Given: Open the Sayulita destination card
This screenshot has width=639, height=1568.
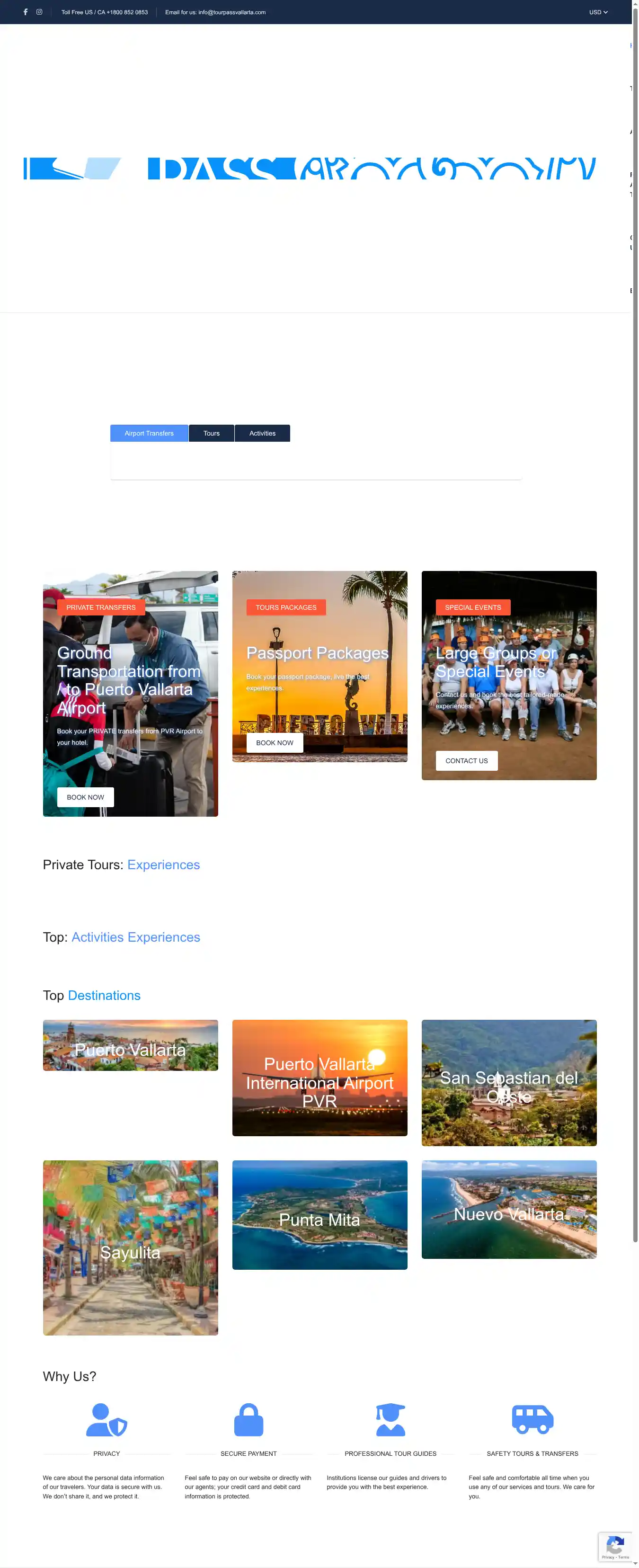Looking at the screenshot, I should tap(130, 1248).
